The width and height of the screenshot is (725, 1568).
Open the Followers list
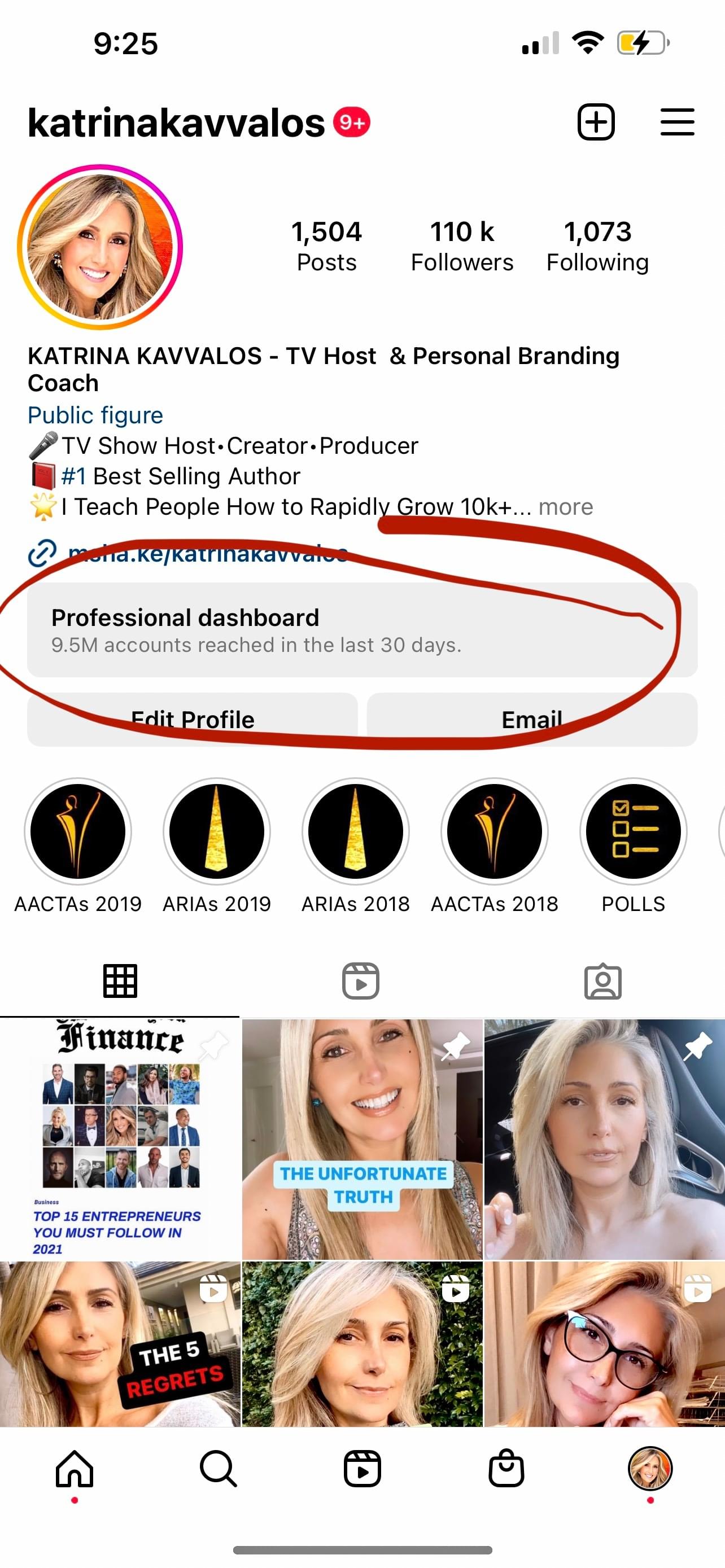(461, 246)
